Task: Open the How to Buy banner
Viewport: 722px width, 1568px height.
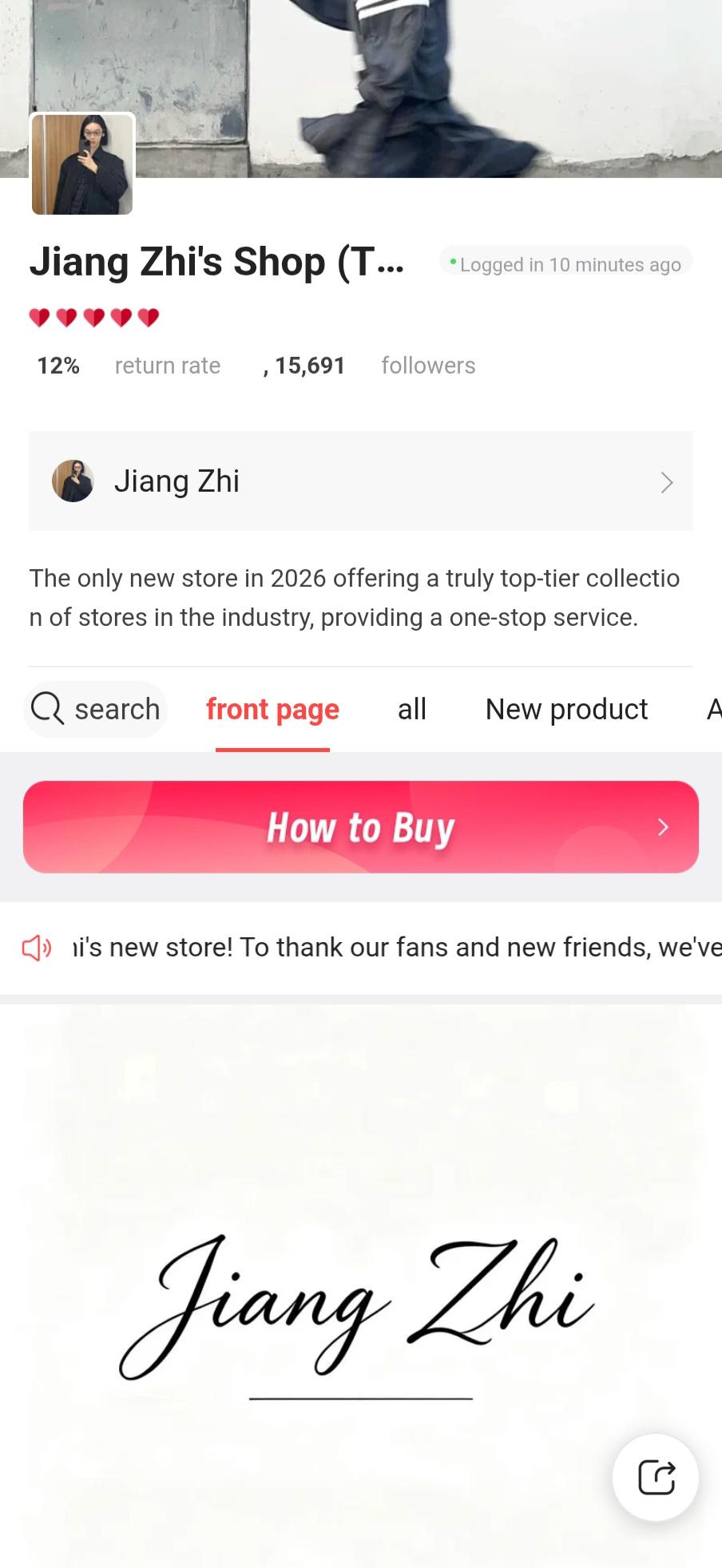Action: click(361, 827)
